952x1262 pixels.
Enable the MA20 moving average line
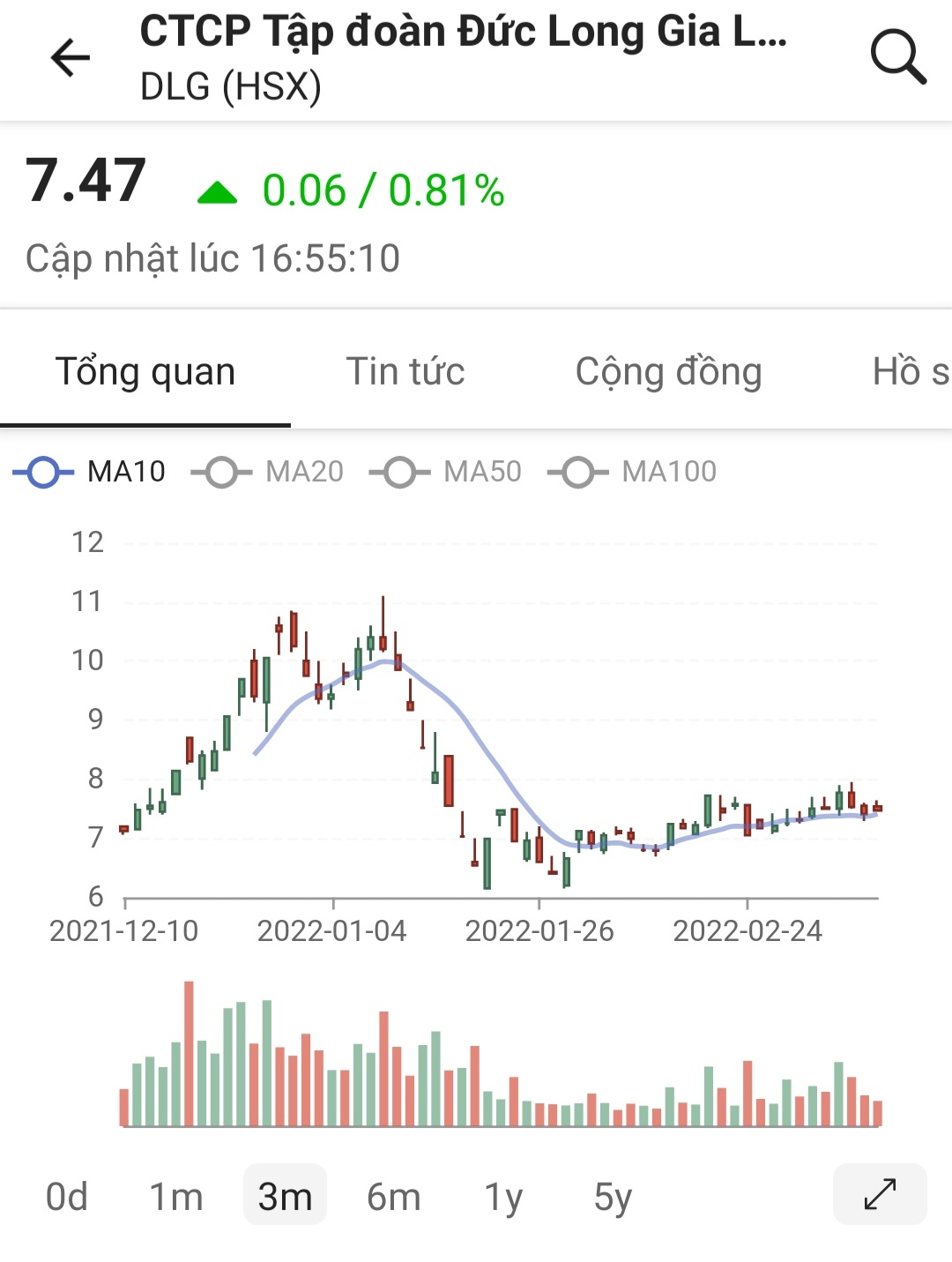click(268, 472)
